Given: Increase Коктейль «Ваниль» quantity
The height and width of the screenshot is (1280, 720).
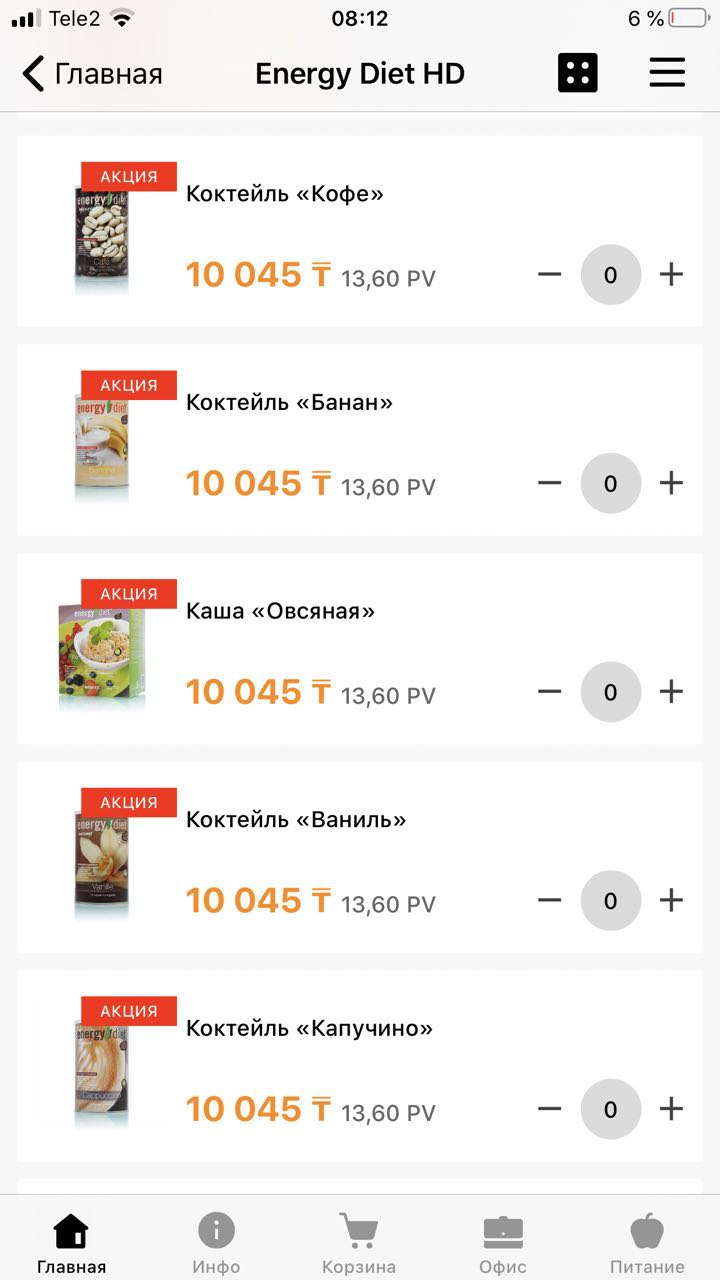Looking at the screenshot, I should click(671, 900).
